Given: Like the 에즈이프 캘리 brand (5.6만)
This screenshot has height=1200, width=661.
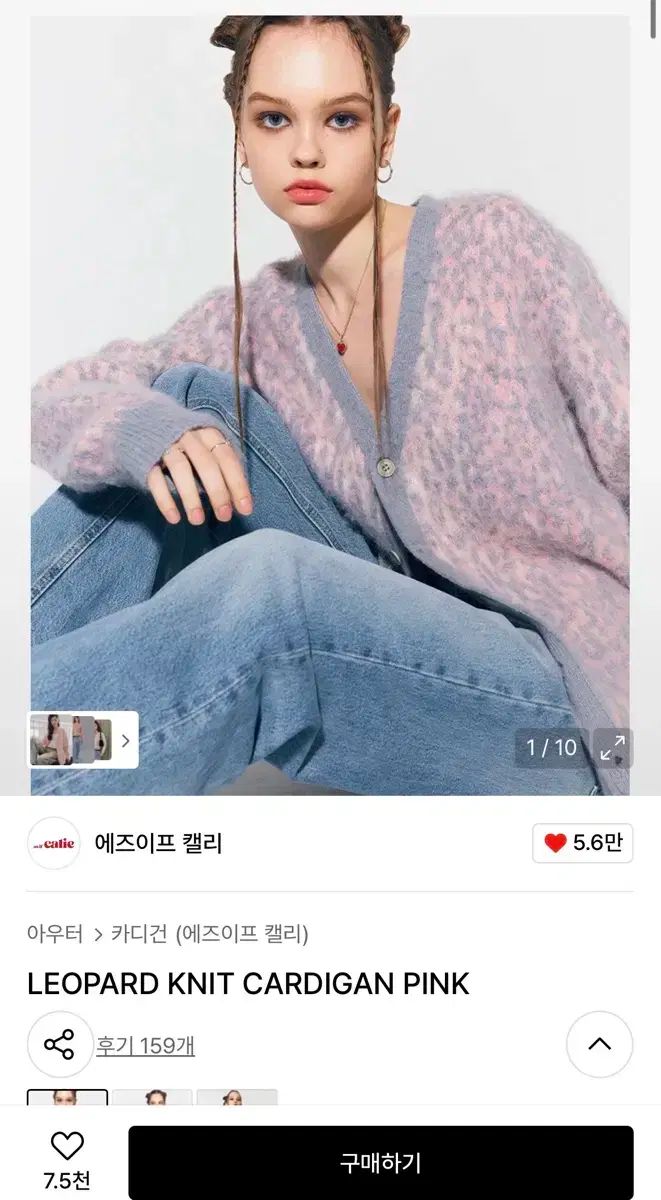Looking at the screenshot, I should click(583, 843).
